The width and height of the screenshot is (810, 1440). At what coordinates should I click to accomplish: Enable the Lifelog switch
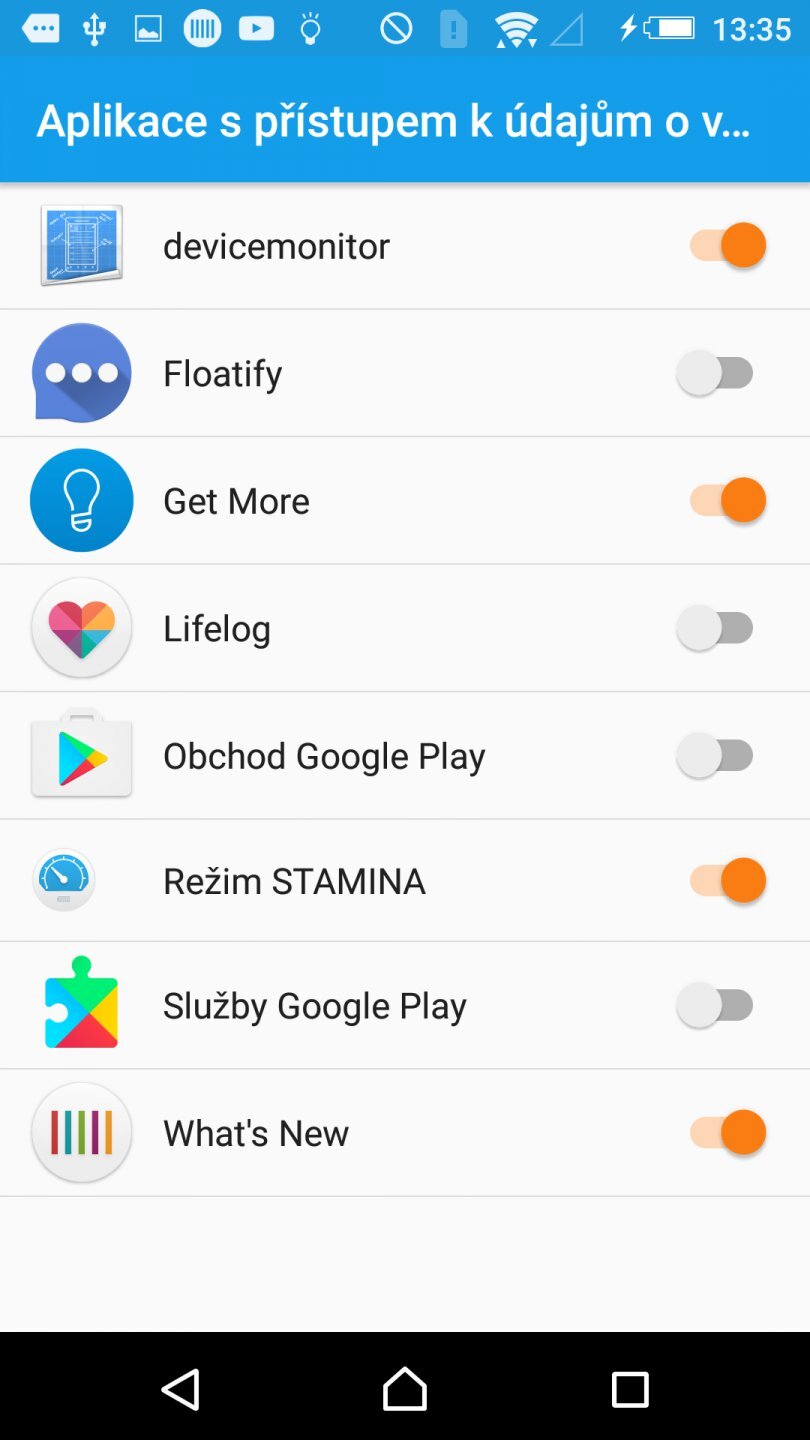(716, 628)
